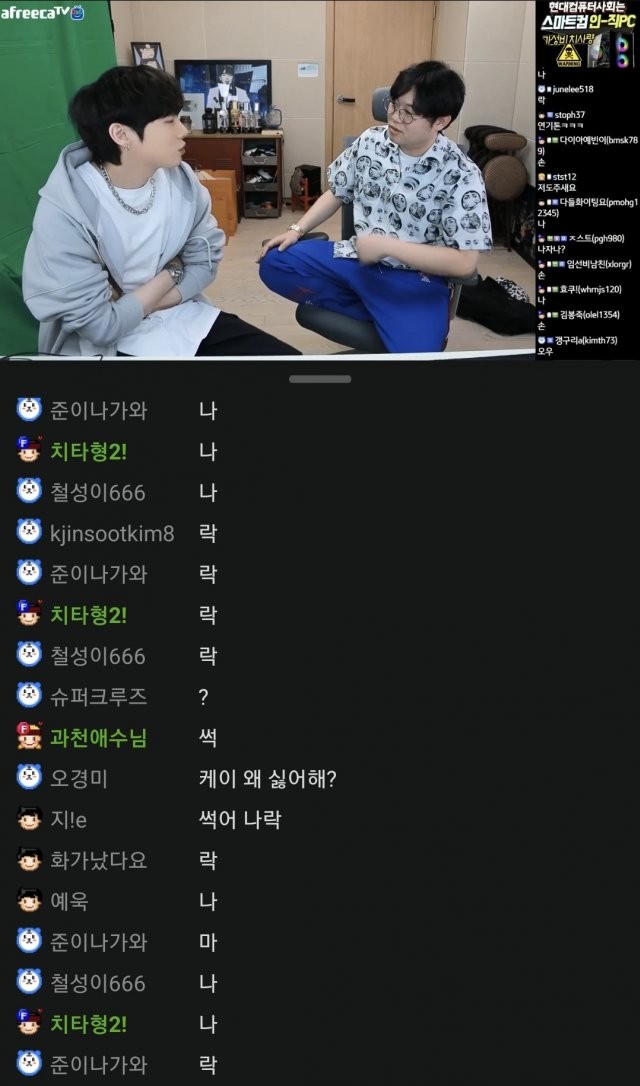The image size is (640, 1086).
Task: Open 오경미's message 케이 왜 싫어해?
Action: coord(268,778)
